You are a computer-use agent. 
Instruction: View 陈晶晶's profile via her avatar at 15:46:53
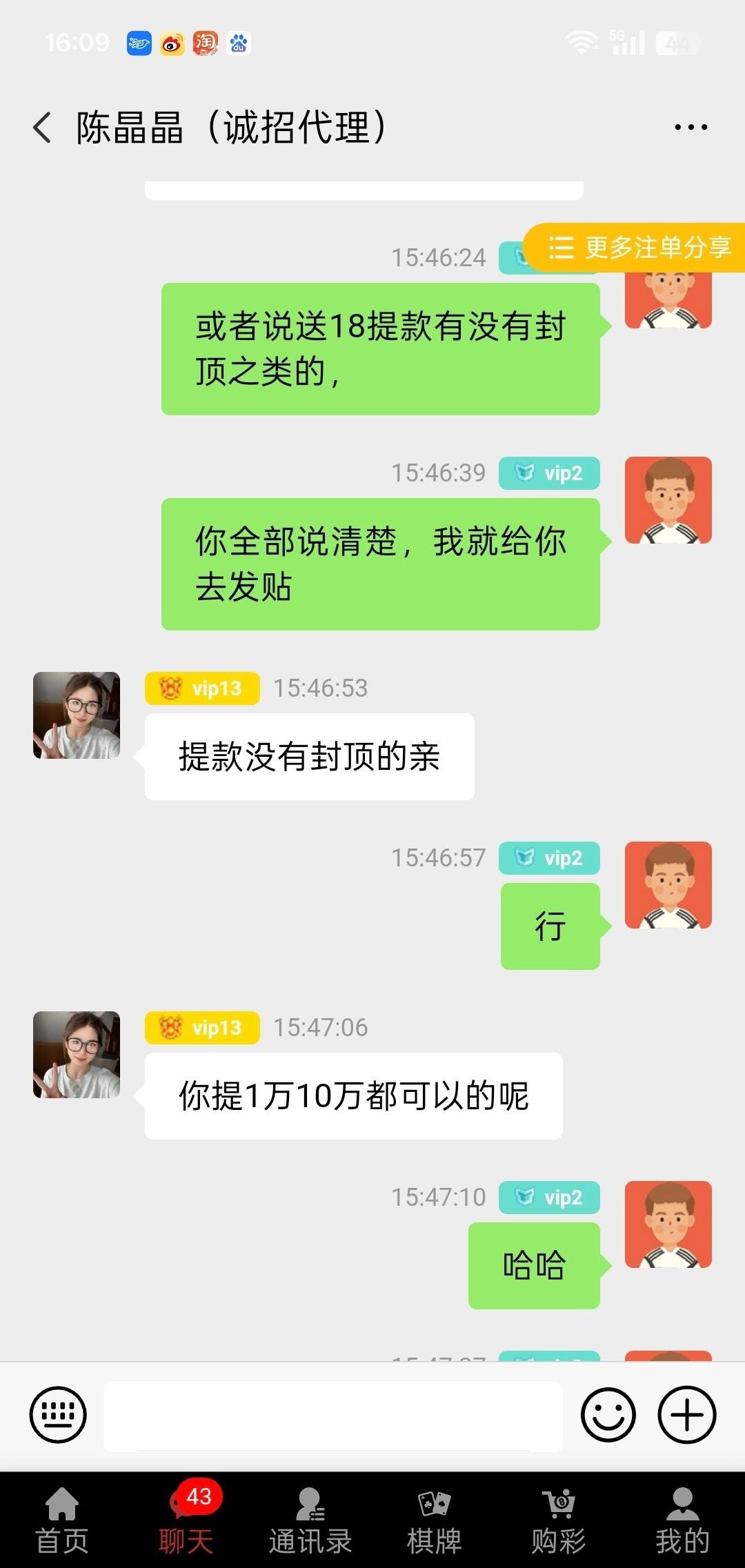(x=77, y=715)
